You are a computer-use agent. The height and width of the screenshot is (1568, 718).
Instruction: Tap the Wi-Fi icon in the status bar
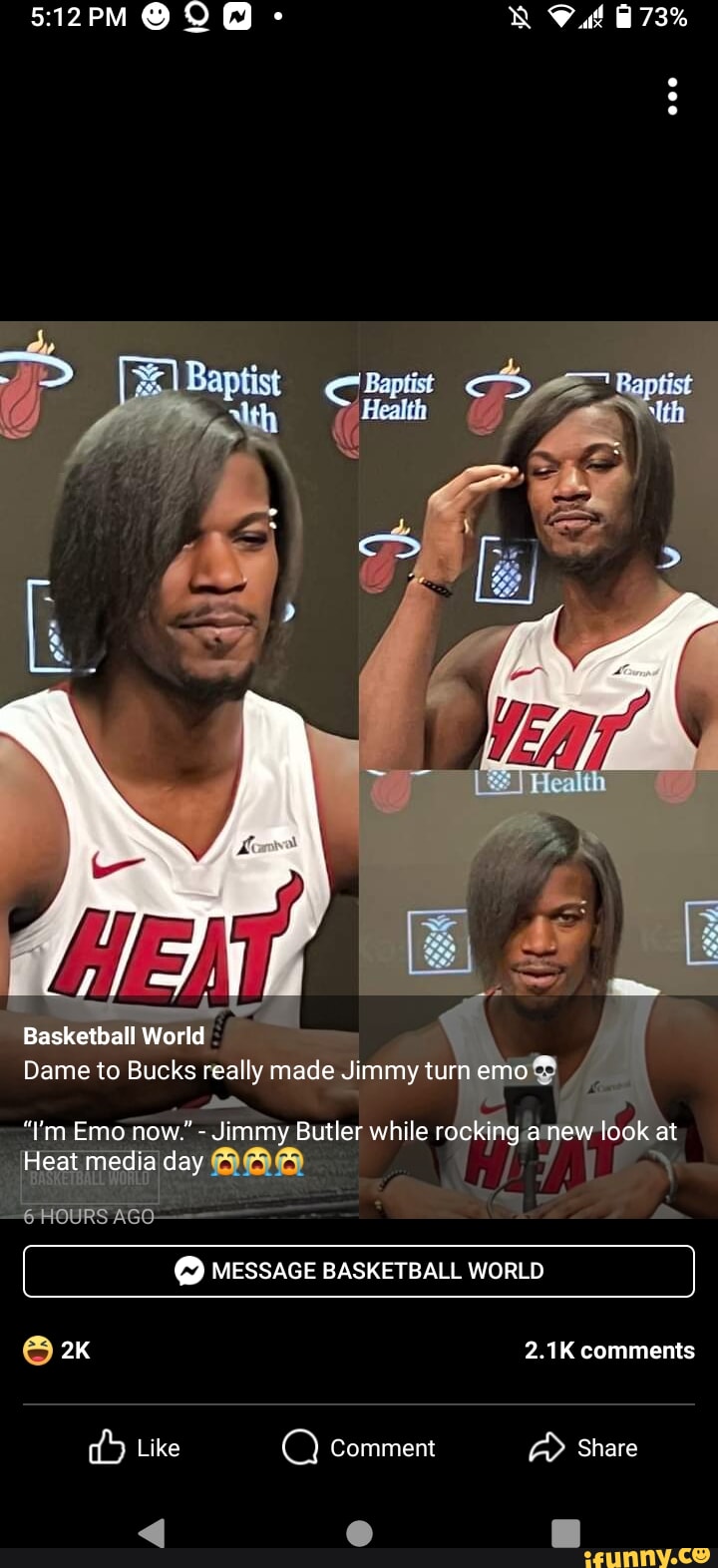(561, 16)
